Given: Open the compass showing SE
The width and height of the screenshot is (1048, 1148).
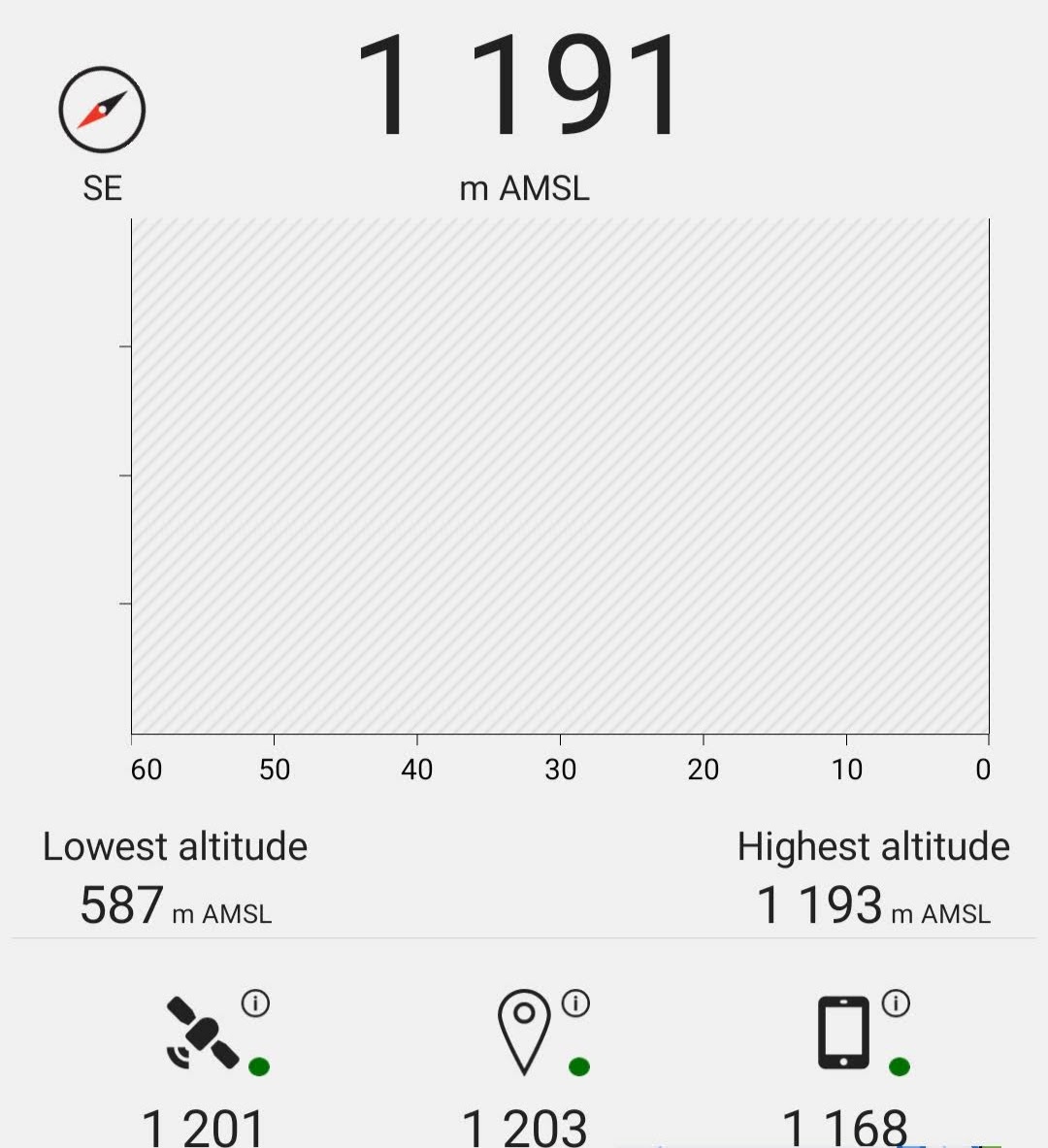Looking at the screenshot, I should 102,110.
